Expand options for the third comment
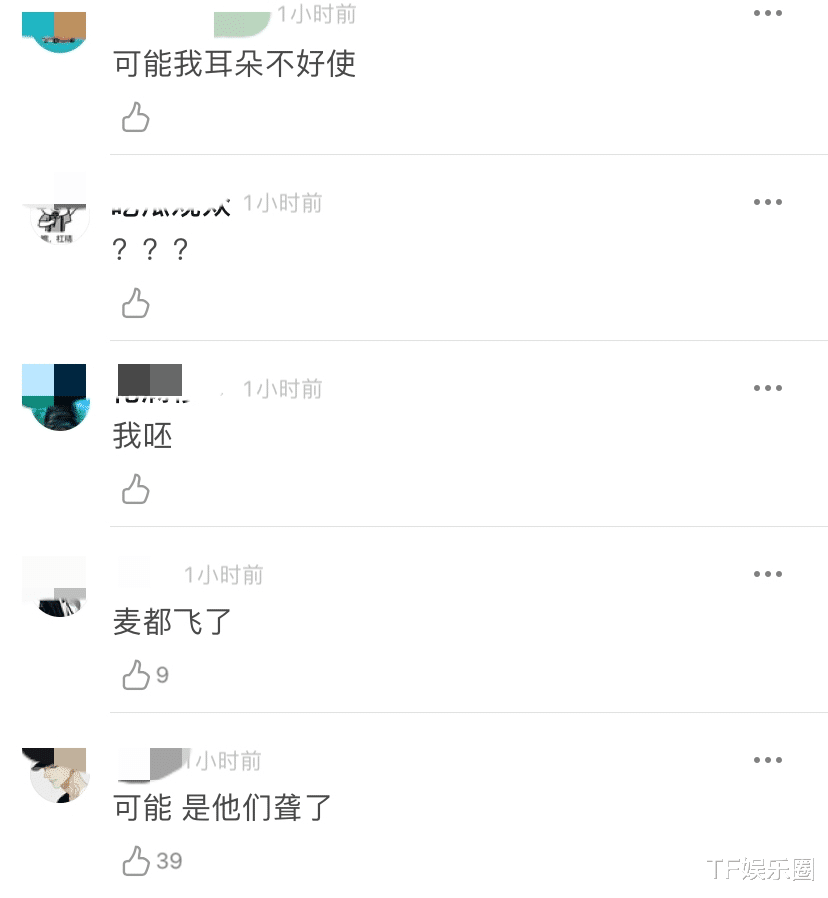Screen dimensions: 828x898 (x=767, y=388)
